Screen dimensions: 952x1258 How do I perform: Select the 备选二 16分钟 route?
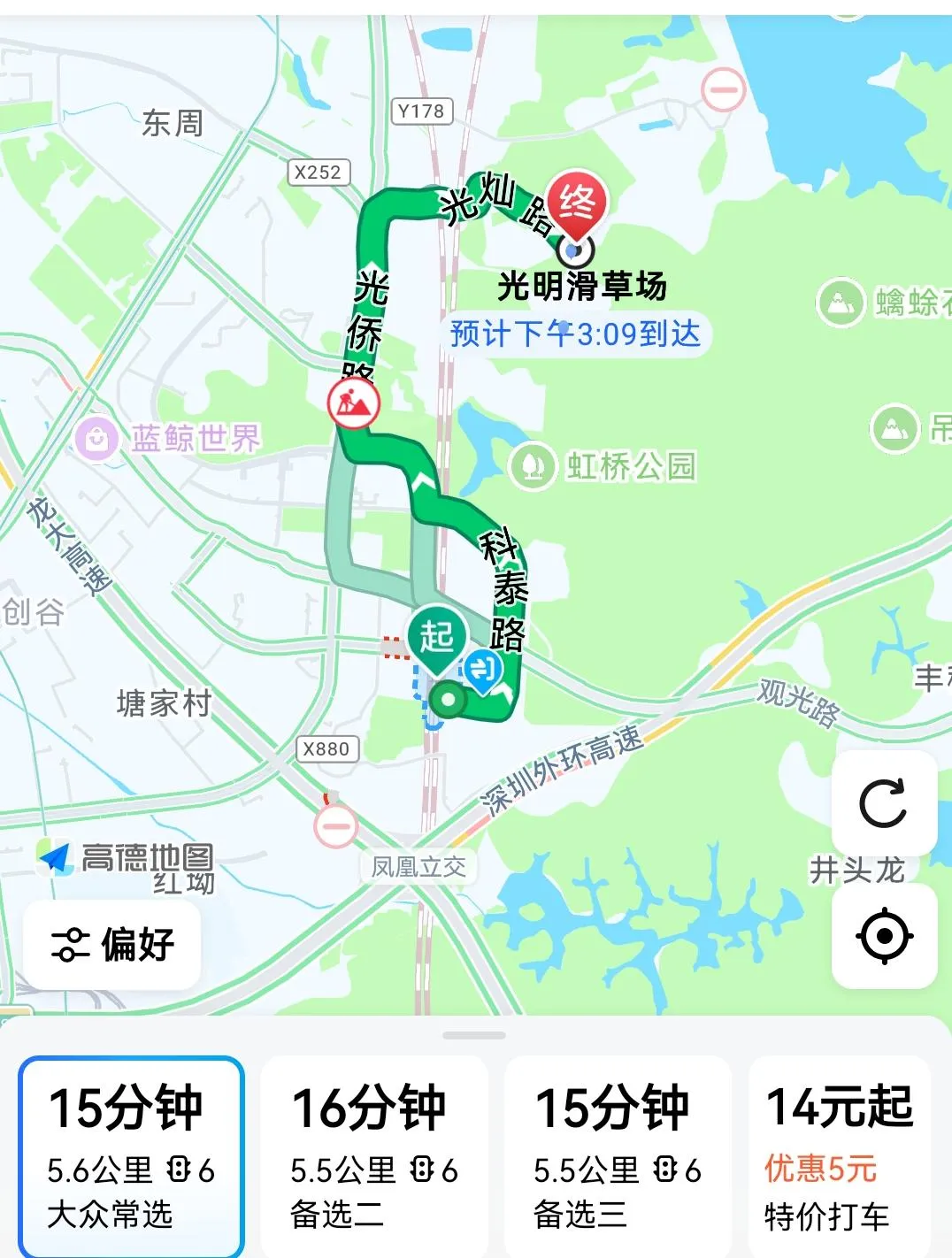[372, 1153]
